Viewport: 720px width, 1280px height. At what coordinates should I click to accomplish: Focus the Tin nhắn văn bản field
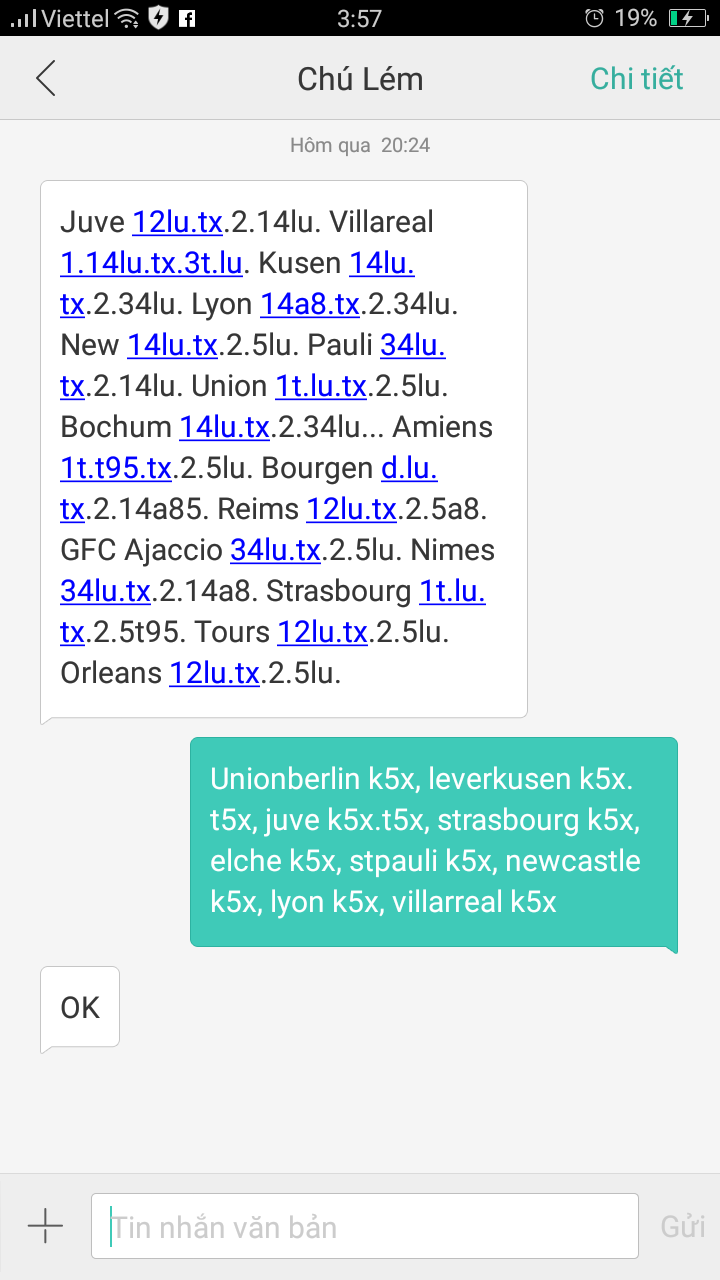tap(365, 1226)
